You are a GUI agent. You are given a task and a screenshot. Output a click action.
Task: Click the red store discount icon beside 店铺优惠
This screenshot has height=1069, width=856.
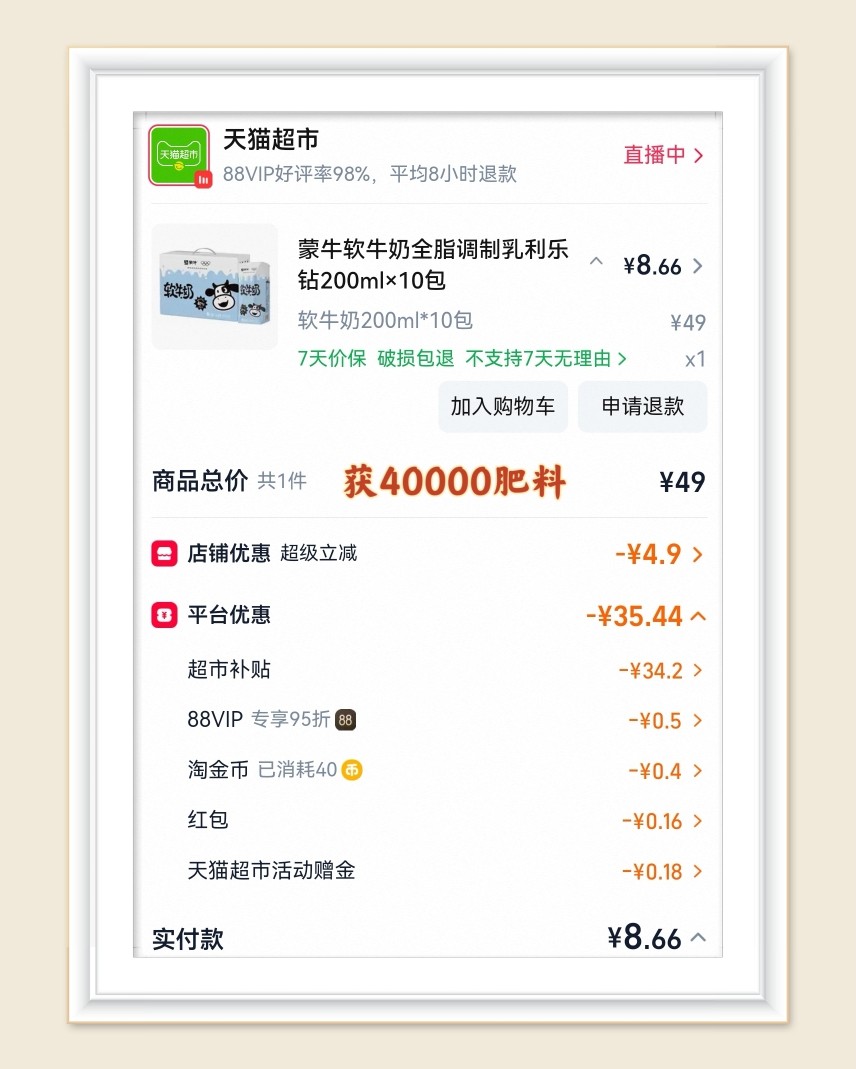(x=163, y=554)
